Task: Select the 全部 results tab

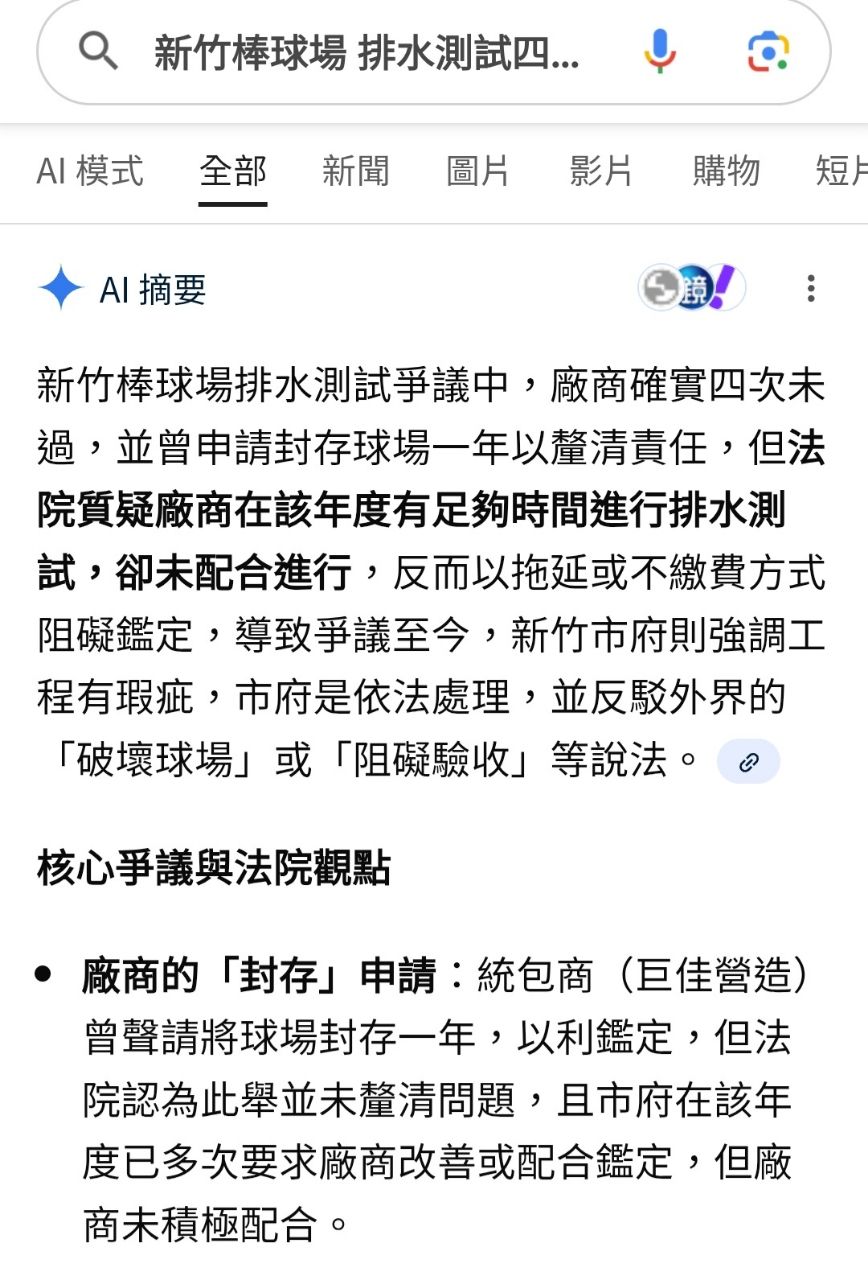Action: tap(233, 171)
